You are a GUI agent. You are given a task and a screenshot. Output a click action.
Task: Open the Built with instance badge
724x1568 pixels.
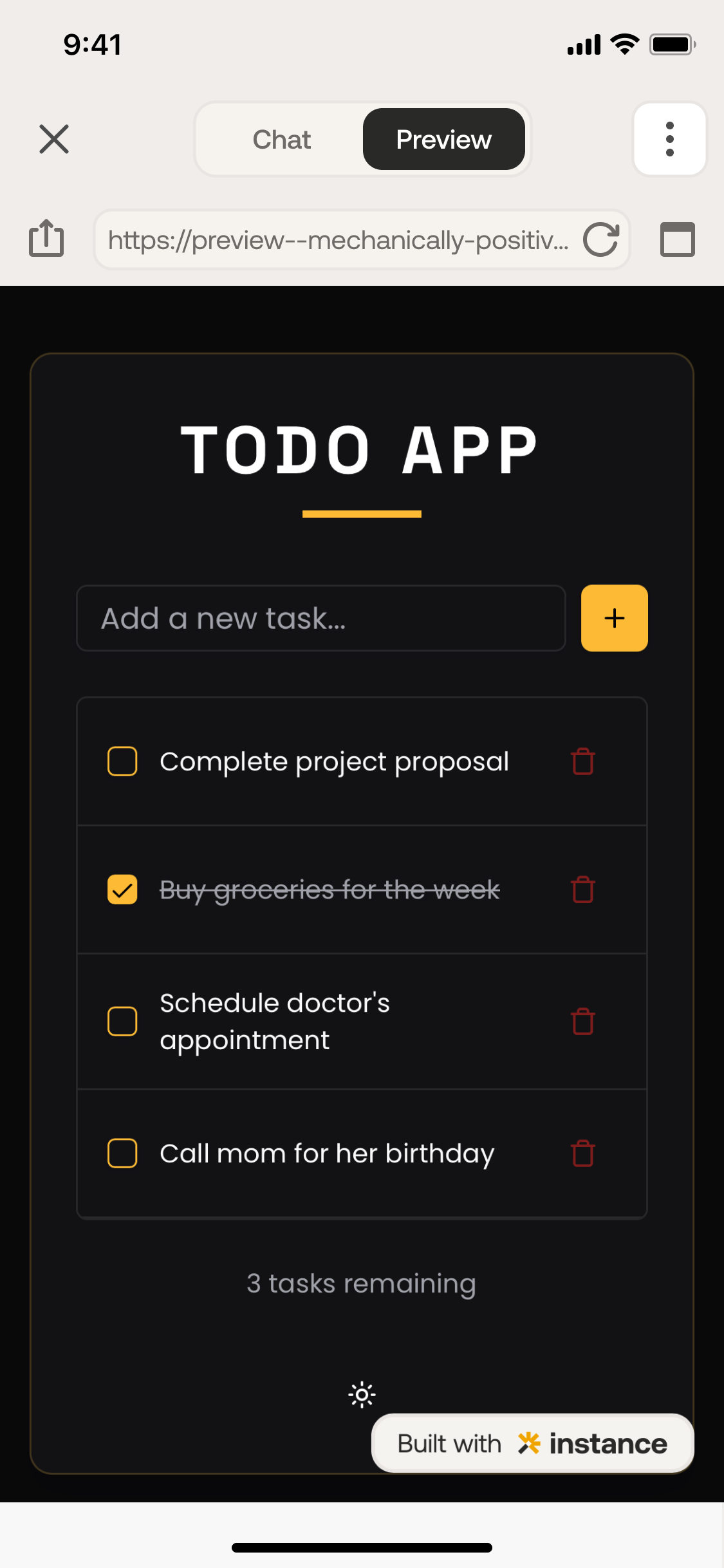532,1444
